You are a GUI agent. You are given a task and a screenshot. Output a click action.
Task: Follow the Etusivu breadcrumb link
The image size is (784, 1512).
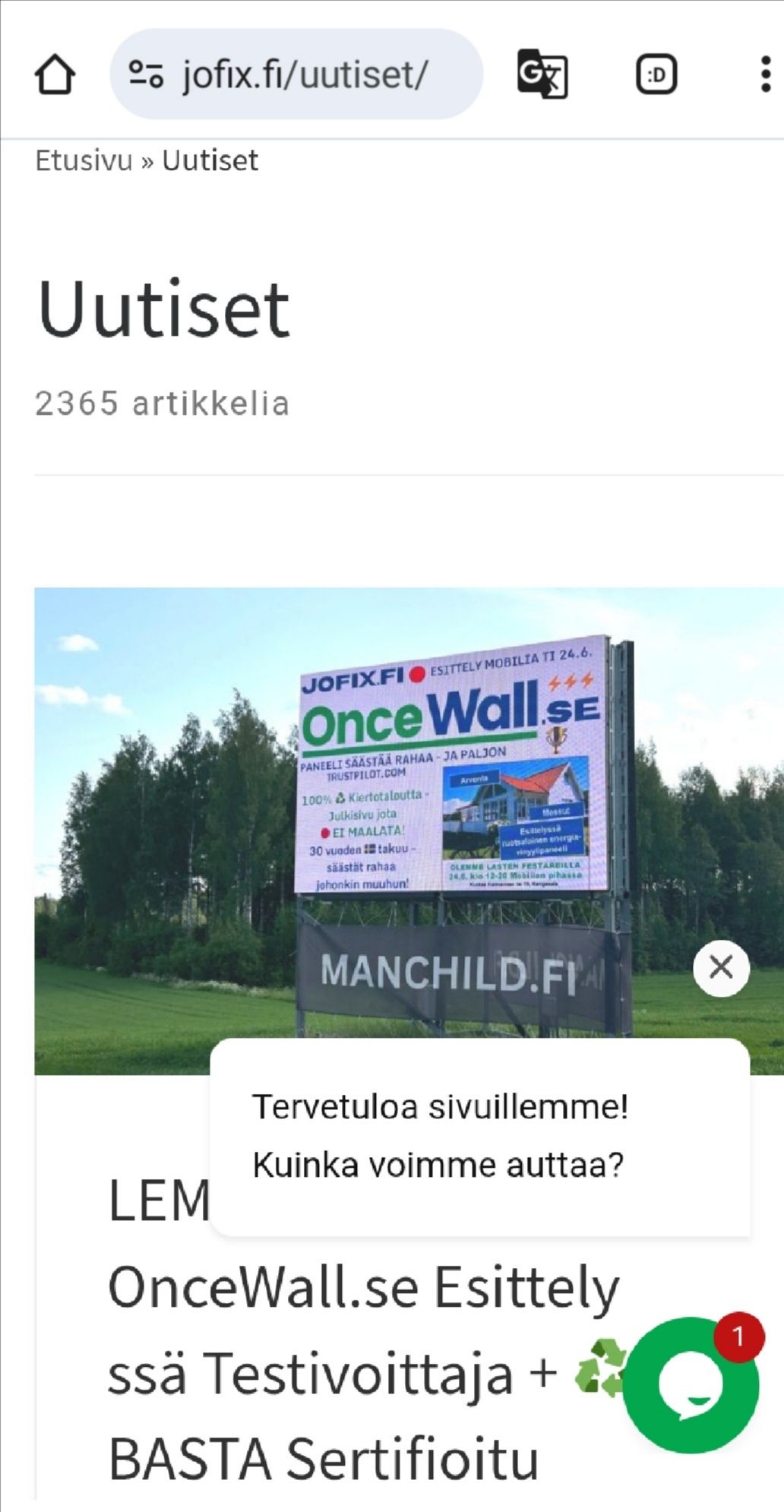(x=84, y=160)
